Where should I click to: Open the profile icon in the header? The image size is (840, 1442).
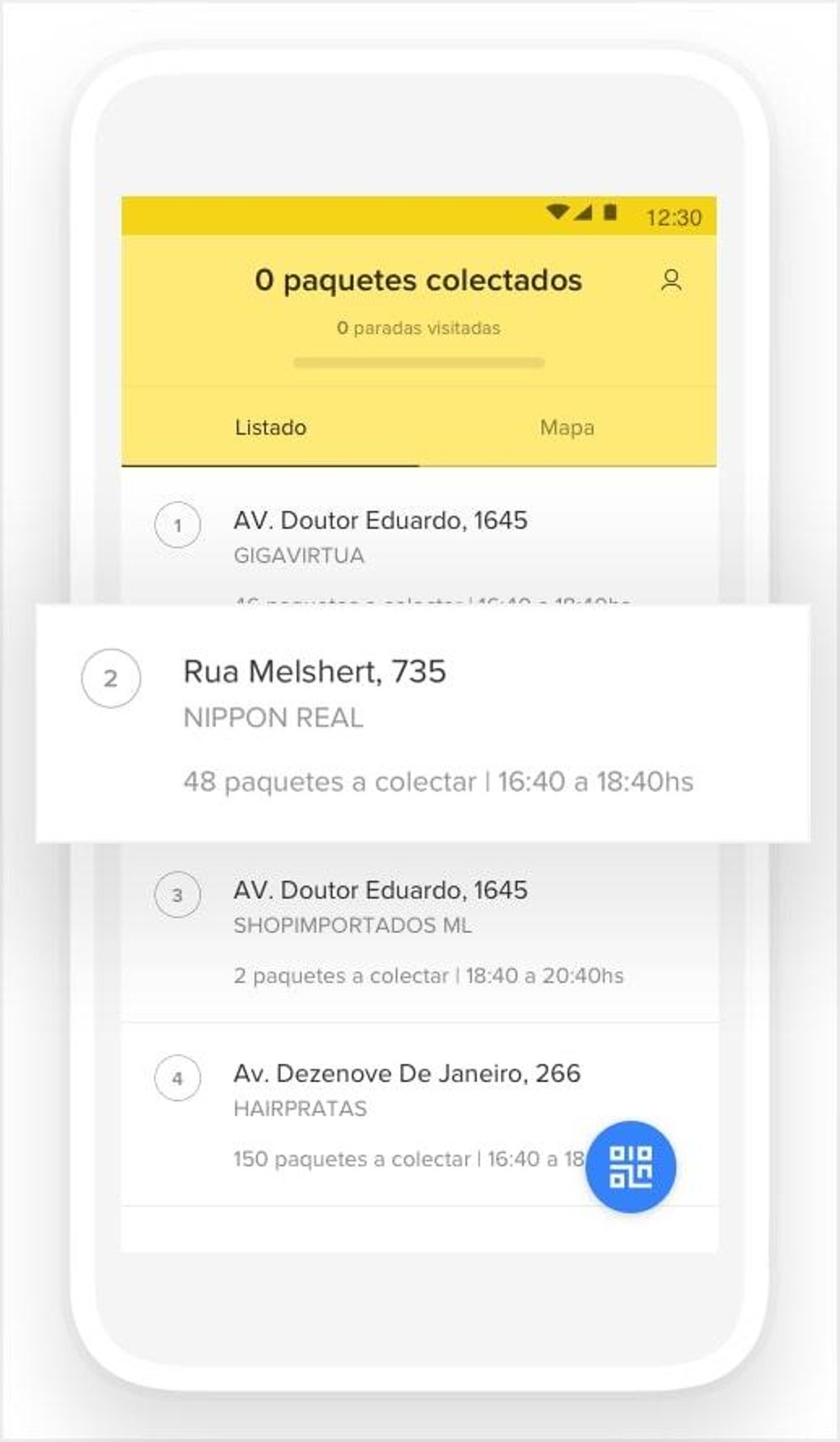[673, 281]
